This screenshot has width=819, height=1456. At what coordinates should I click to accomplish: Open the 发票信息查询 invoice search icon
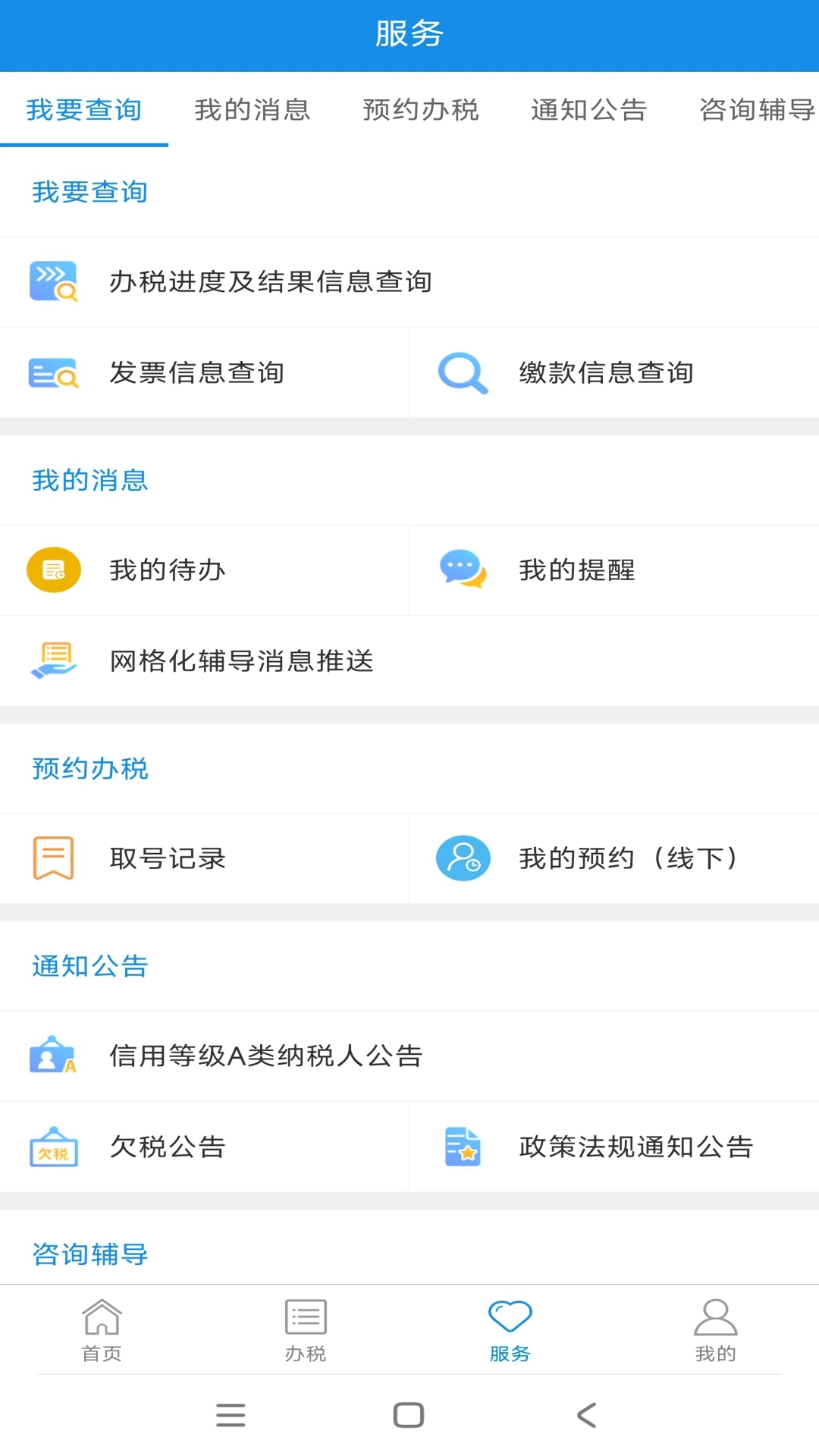[x=53, y=372]
